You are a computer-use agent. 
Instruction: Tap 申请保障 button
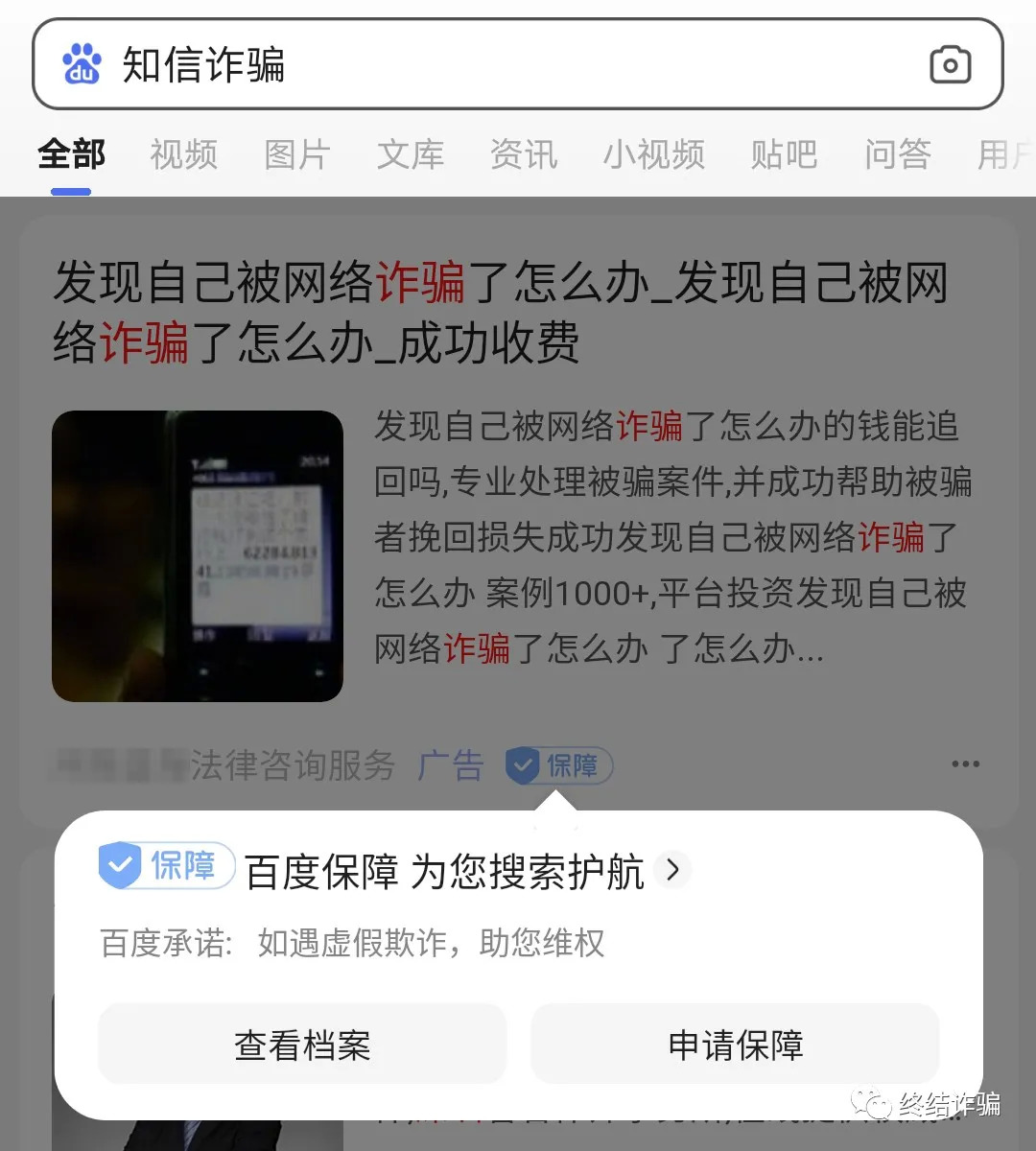click(x=736, y=1045)
